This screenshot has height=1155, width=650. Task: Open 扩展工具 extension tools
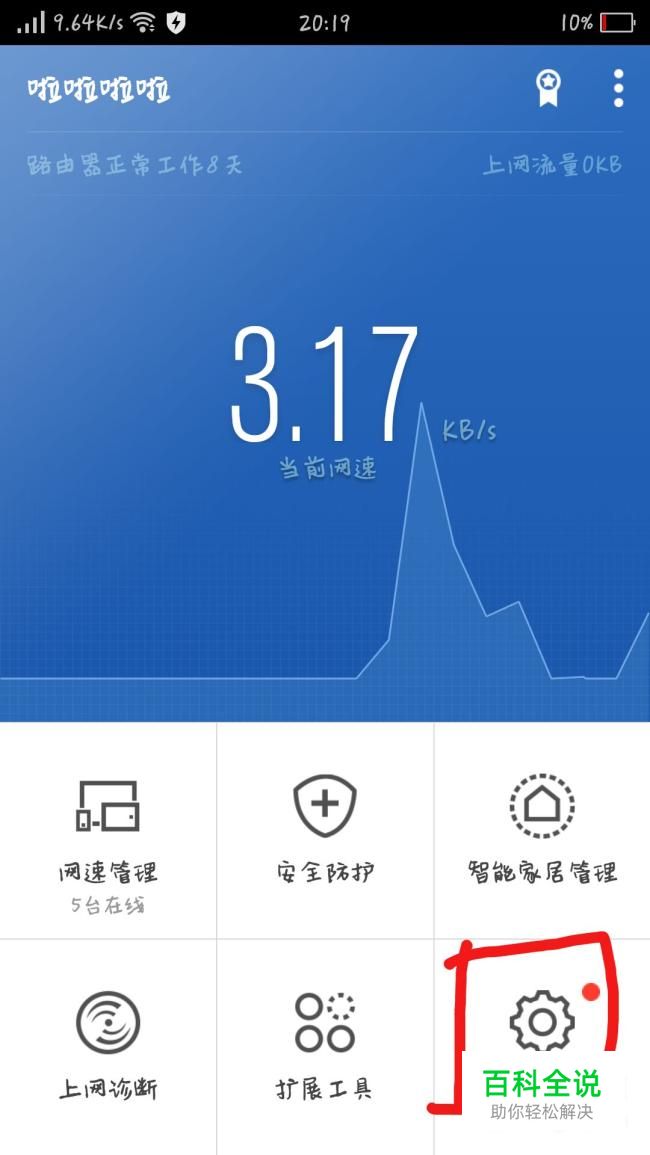coord(325,1047)
